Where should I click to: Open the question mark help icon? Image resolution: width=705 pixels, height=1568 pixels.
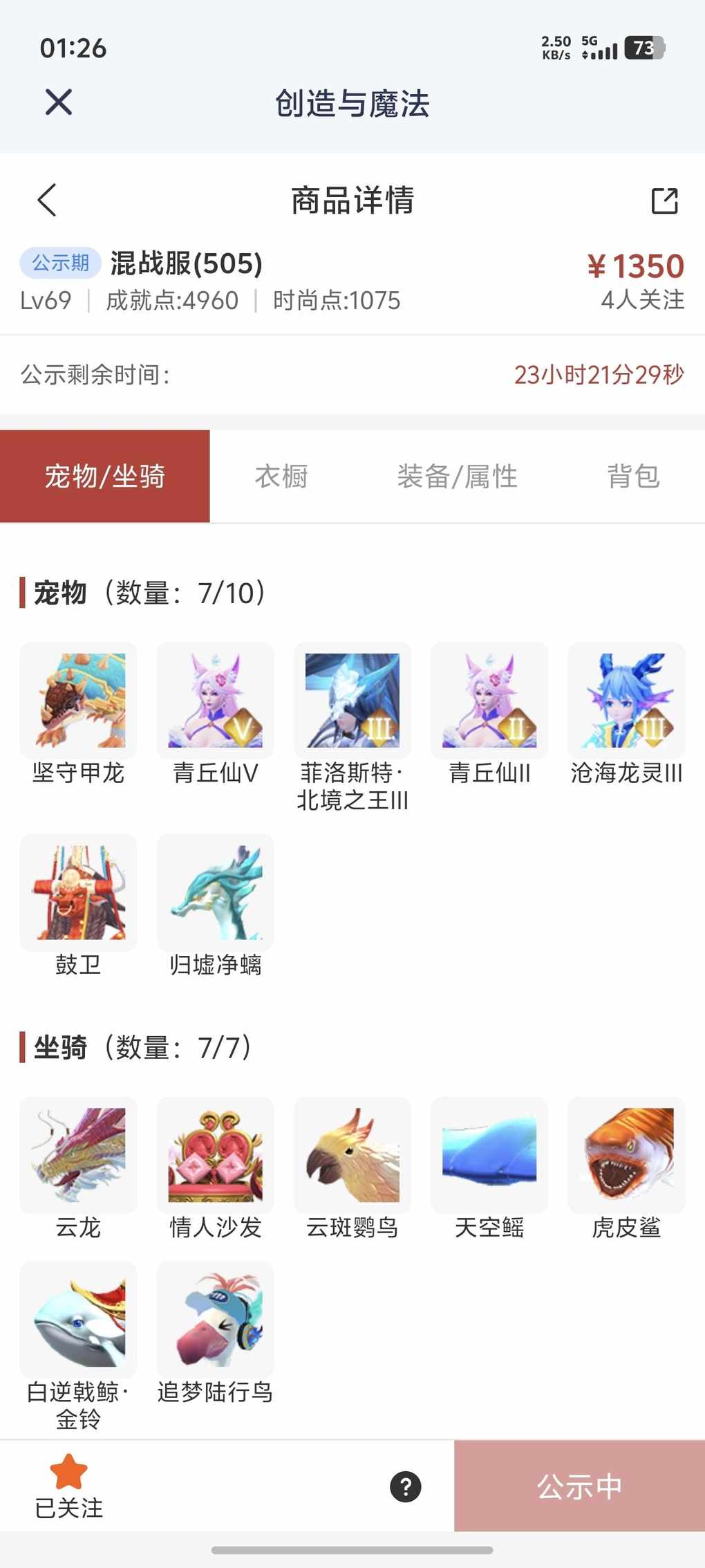tap(406, 1486)
